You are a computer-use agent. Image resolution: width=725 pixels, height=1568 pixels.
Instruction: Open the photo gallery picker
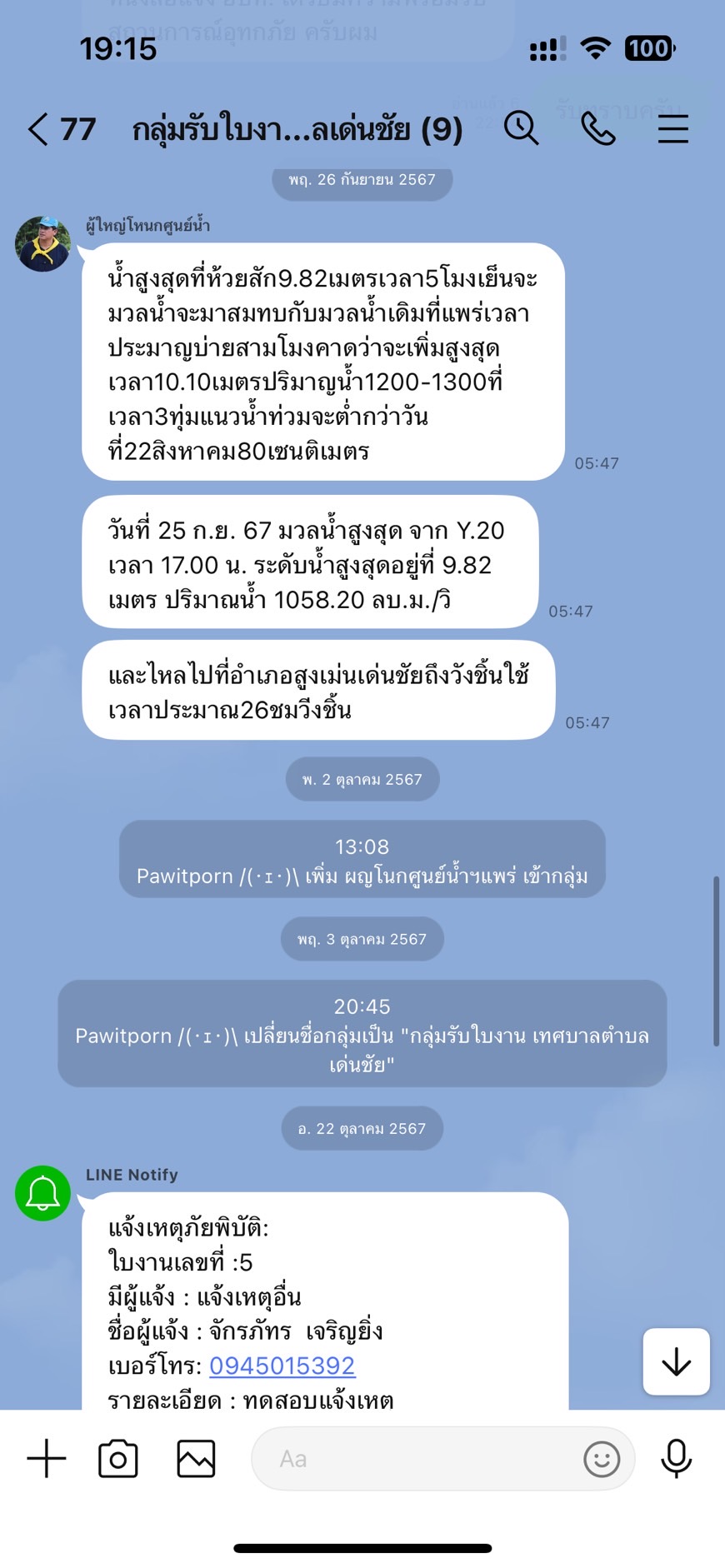coord(196,1459)
